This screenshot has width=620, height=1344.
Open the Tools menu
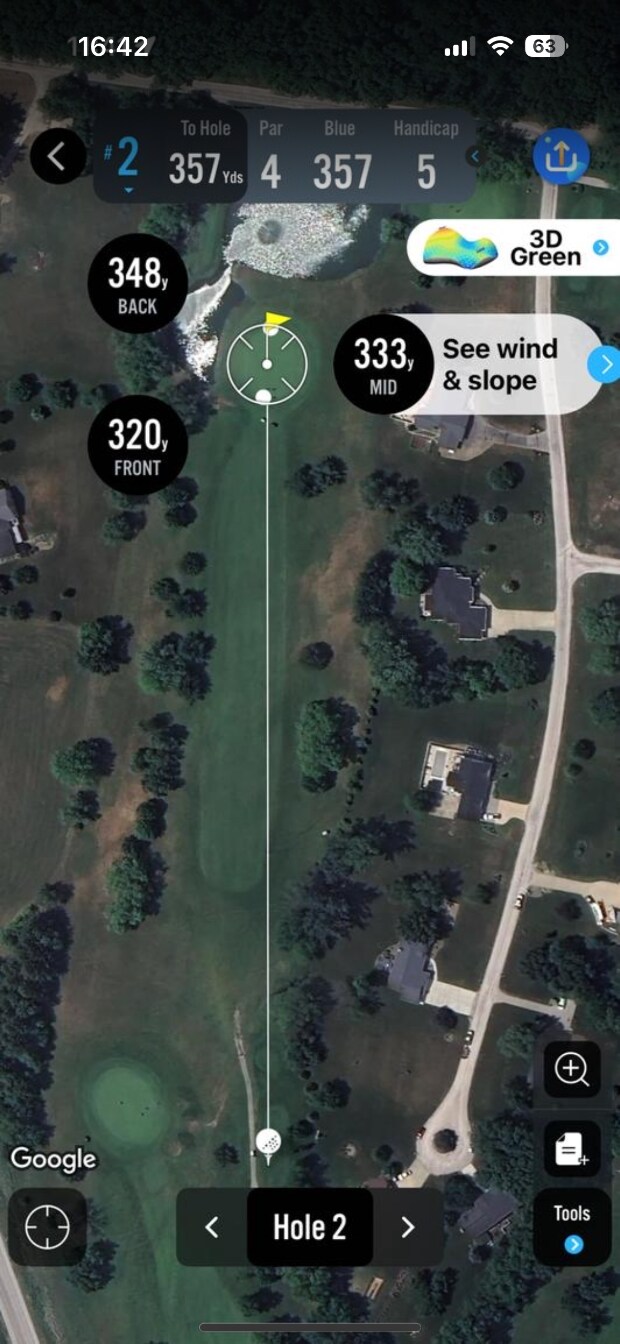(x=572, y=1227)
